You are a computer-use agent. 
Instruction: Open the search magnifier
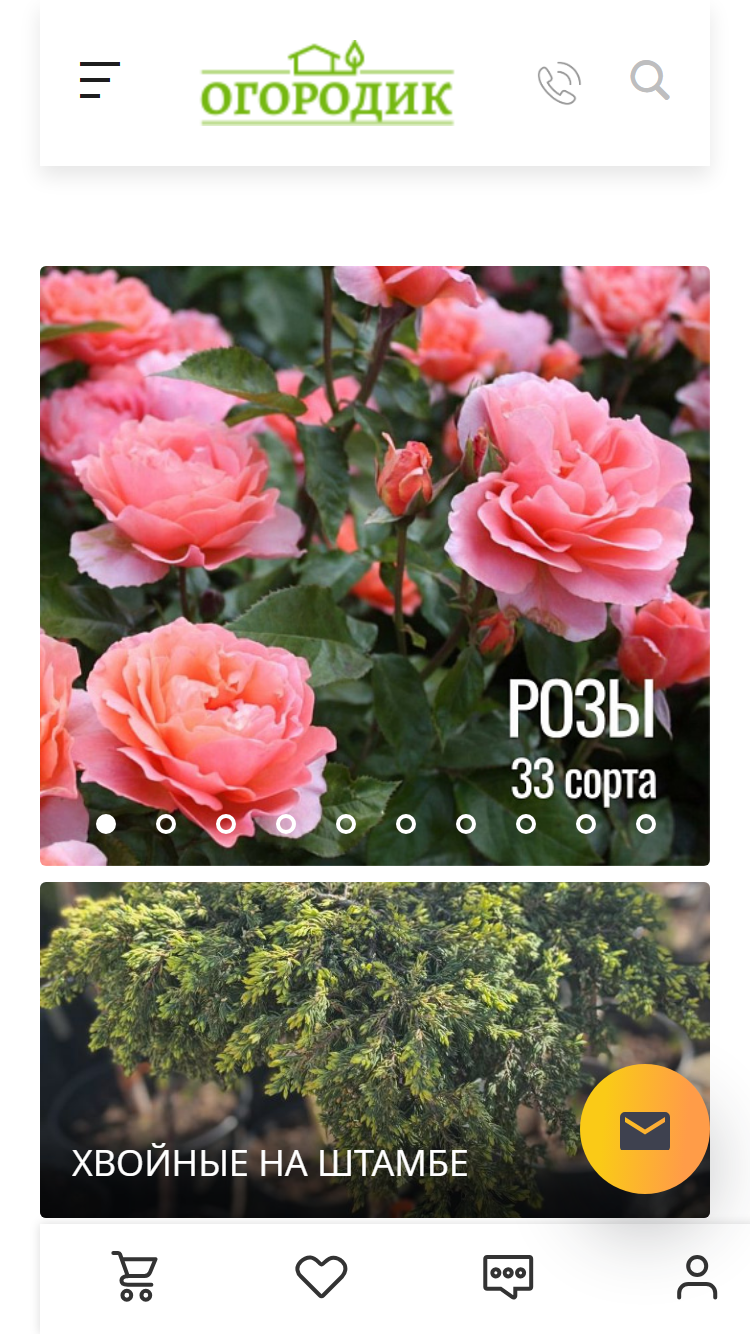click(x=650, y=80)
